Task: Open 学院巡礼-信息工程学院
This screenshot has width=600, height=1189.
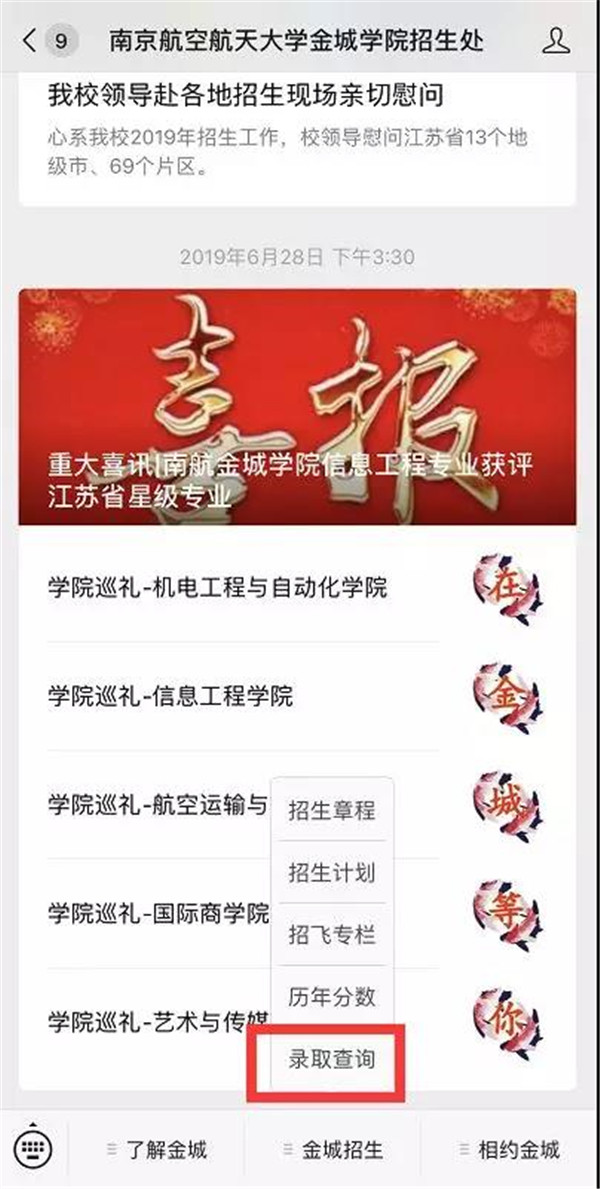Action: [170, 695]
